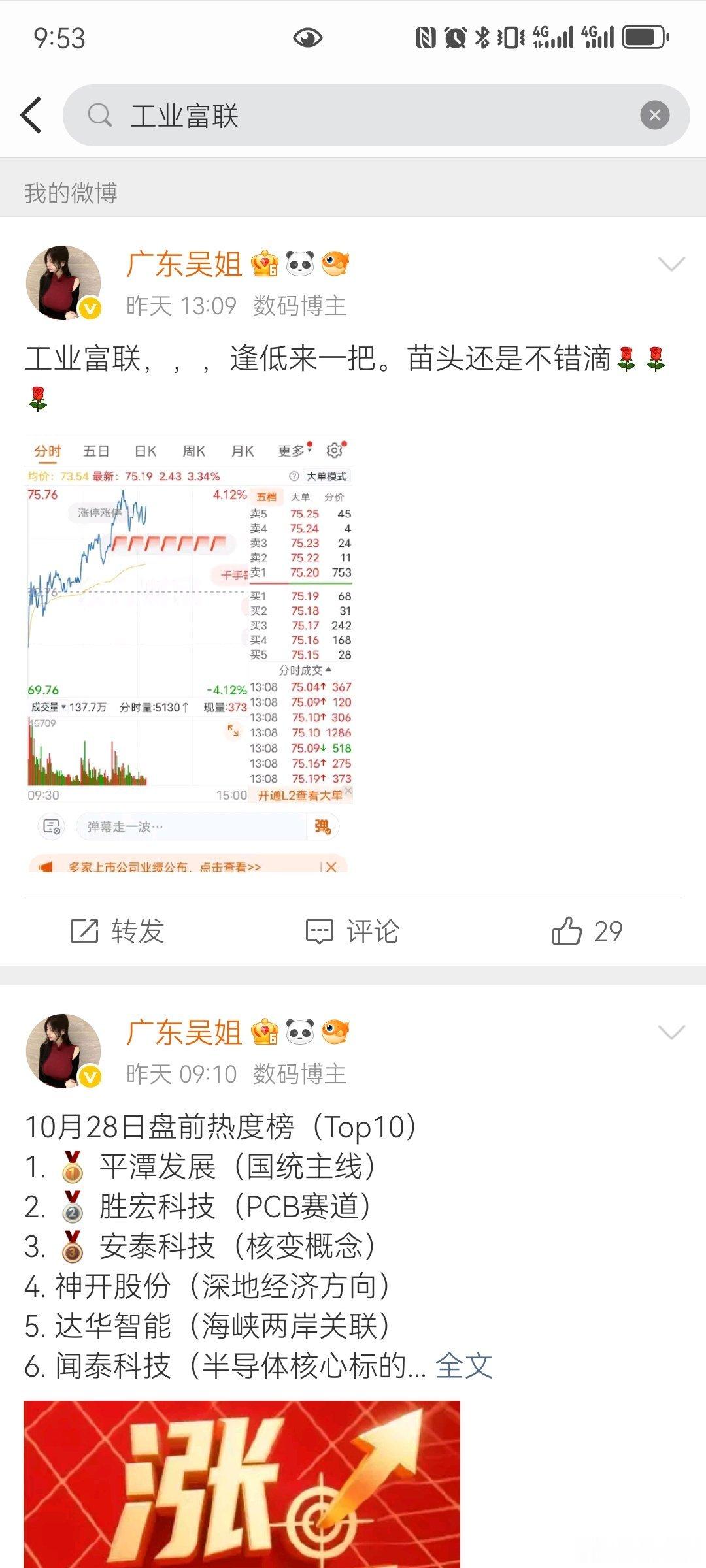Image resolution: width=706 pixels, height=1568 pixels.
Task: Clear search text with the x button
Action: (x=656, y=116)
